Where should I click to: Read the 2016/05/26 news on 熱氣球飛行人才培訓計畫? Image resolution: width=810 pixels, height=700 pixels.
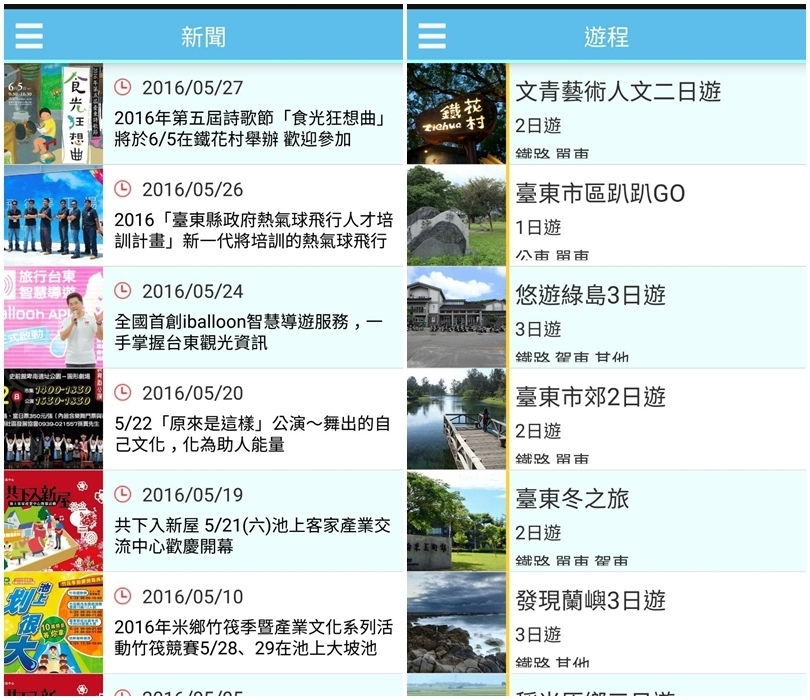click(x=250, y=215)
